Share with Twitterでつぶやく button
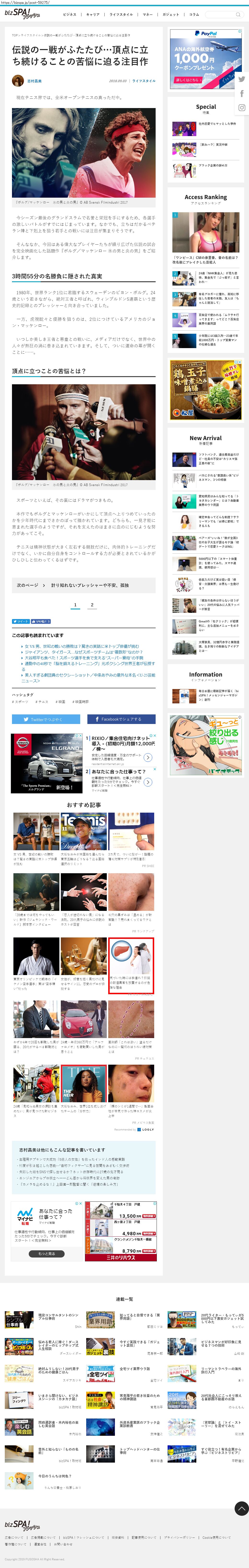 point(46,719)
